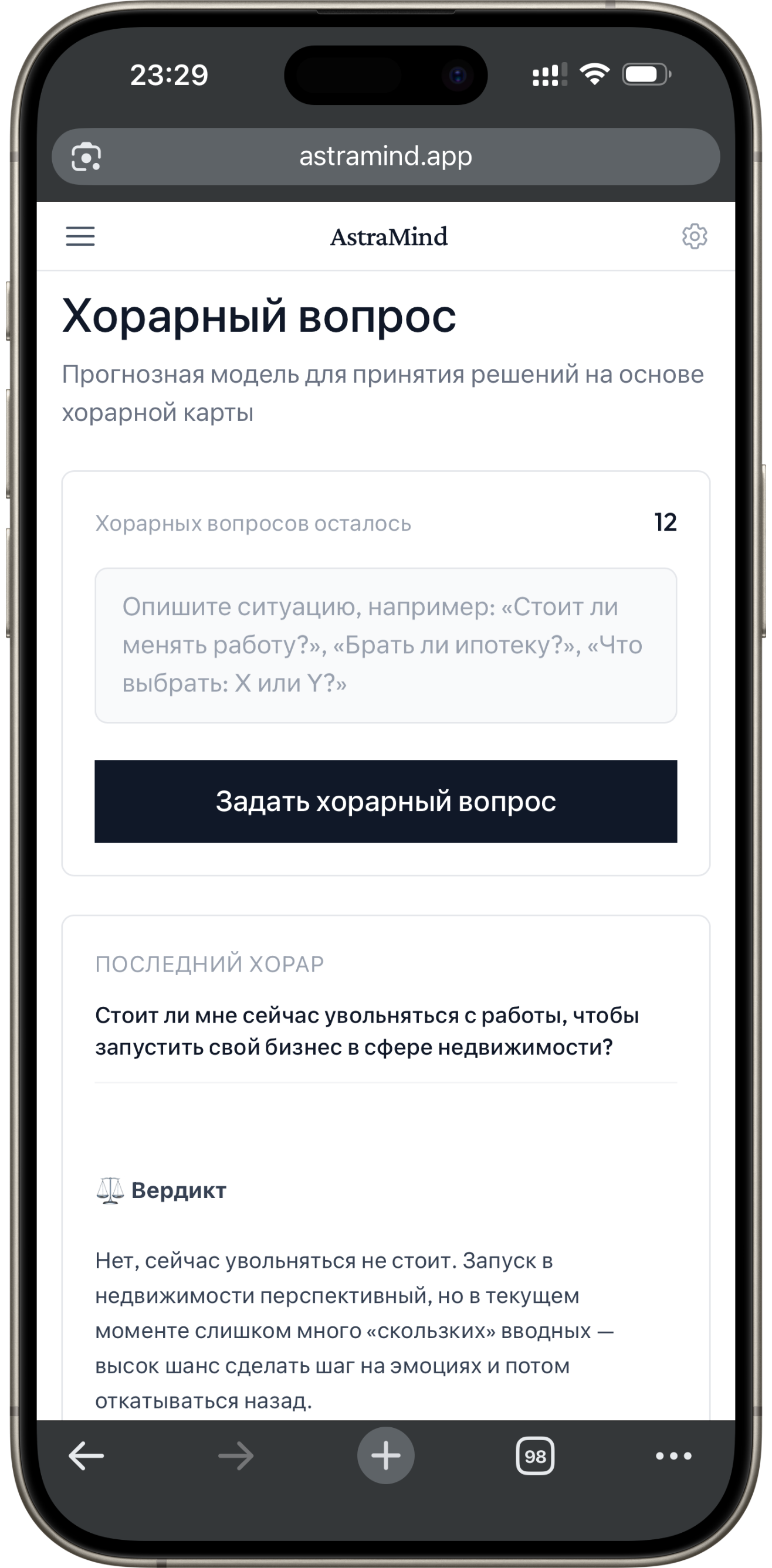The image size is (772, 1568).
Task: Open the tab switcher showing 98 tabs
Action: coord(535,1456)
